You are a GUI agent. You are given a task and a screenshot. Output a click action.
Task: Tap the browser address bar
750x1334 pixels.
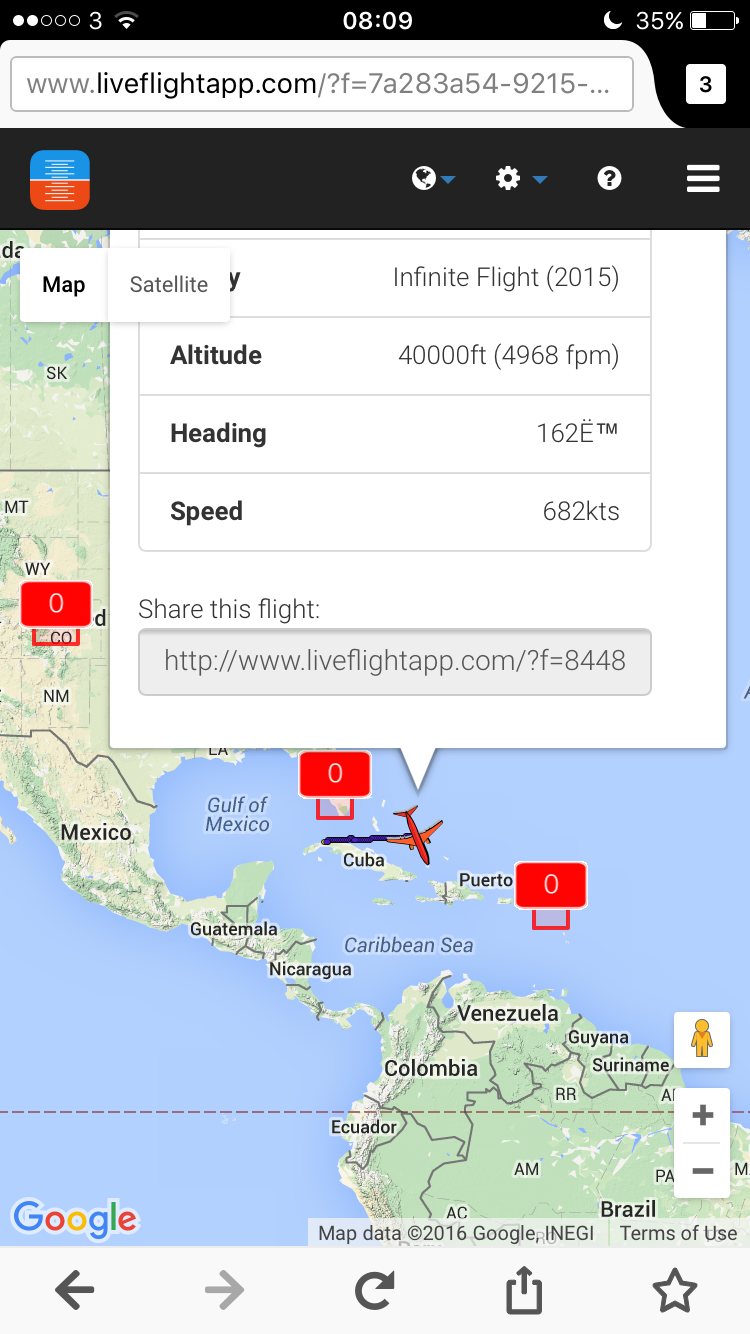(321, 84)
